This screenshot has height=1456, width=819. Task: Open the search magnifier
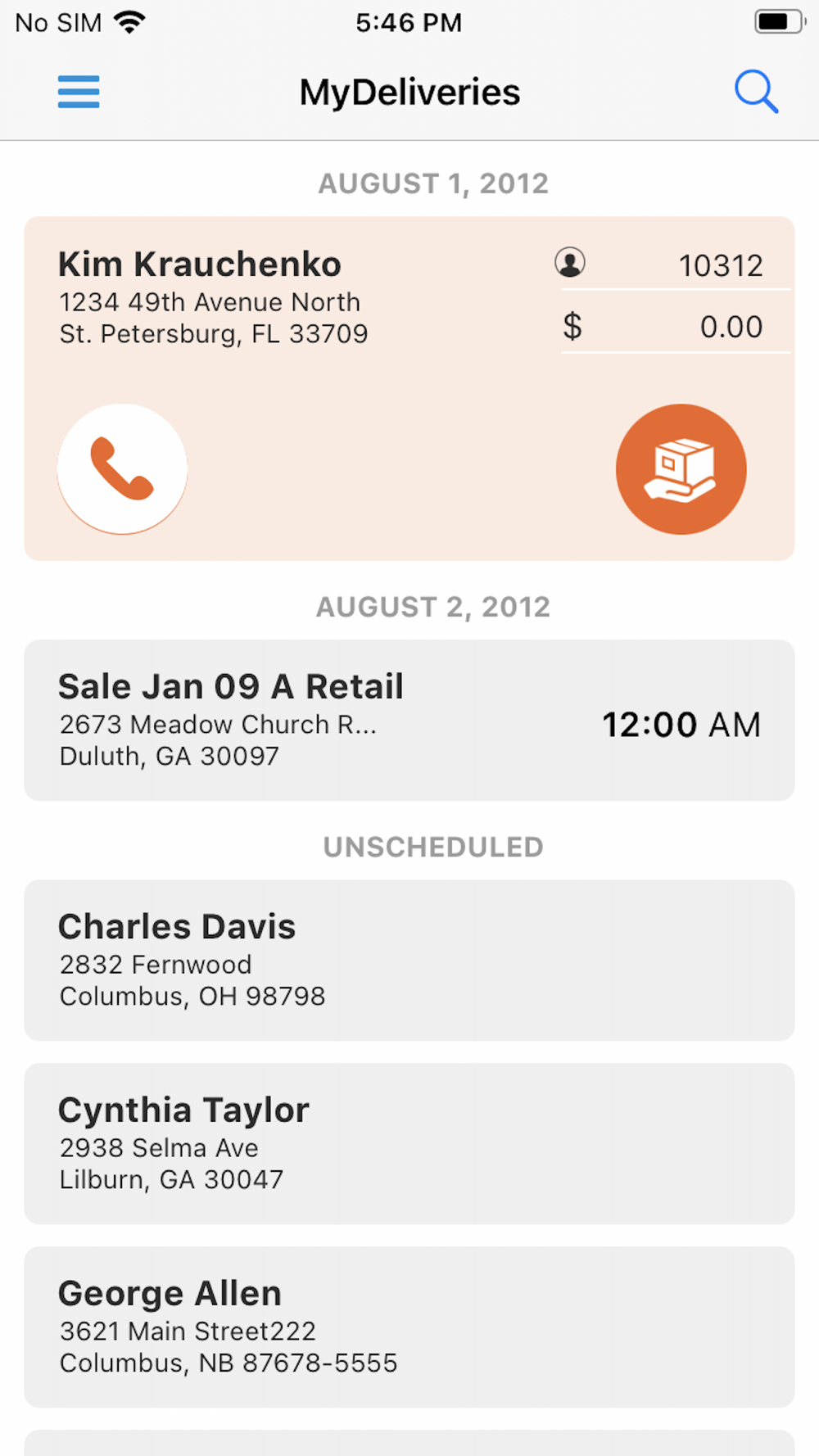coord(755,92)
